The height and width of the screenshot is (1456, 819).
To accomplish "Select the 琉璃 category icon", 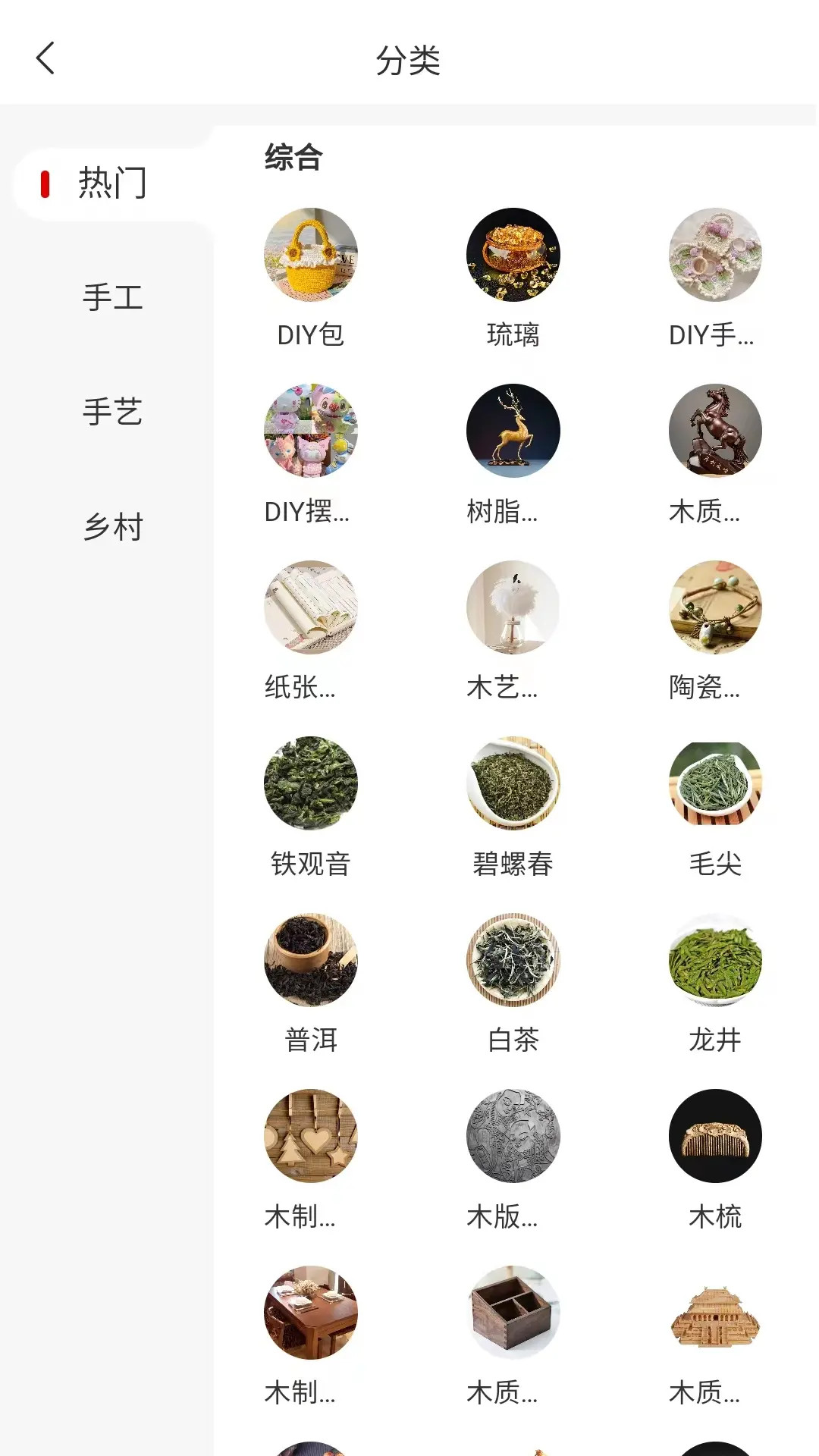I will pos(513,256).
